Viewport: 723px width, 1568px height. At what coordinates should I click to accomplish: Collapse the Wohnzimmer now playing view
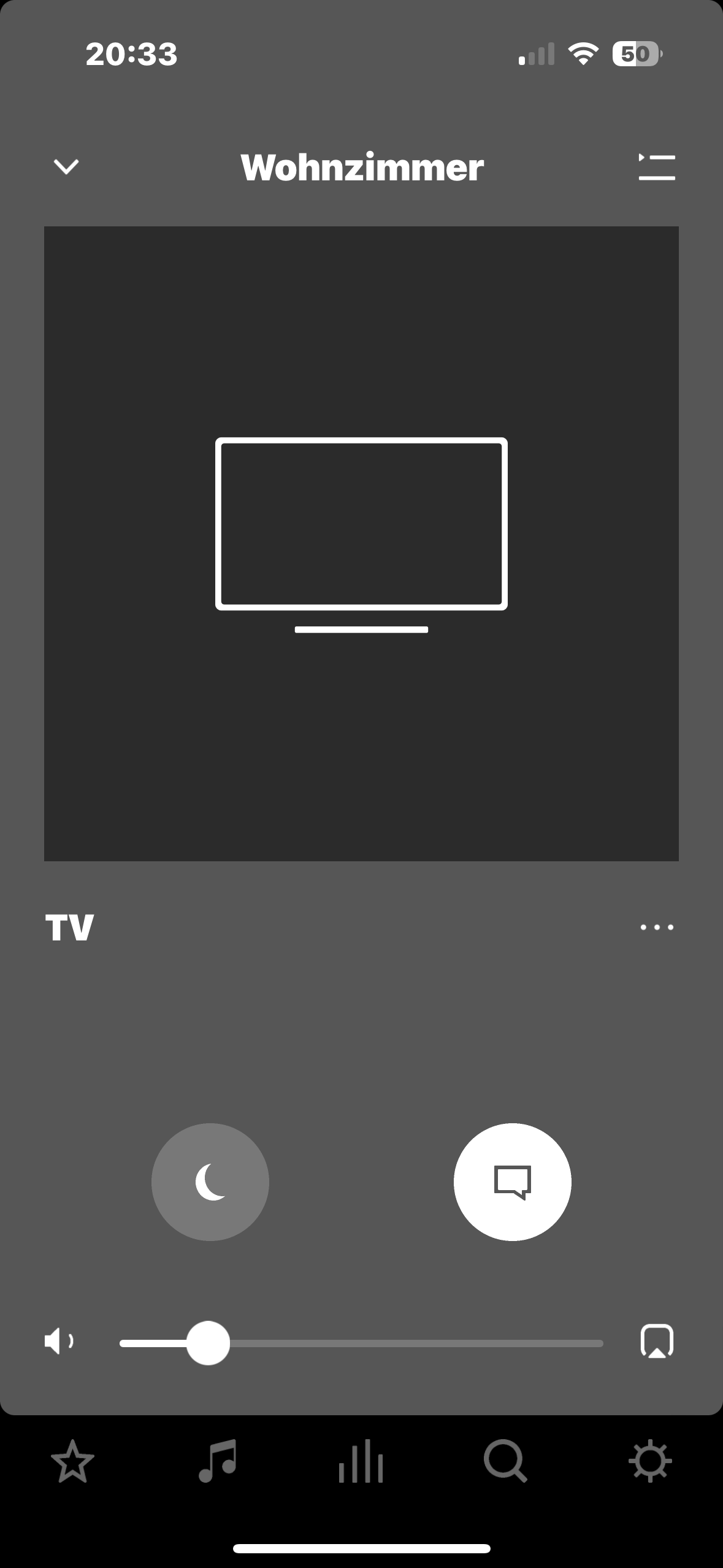tap(66, 166)
